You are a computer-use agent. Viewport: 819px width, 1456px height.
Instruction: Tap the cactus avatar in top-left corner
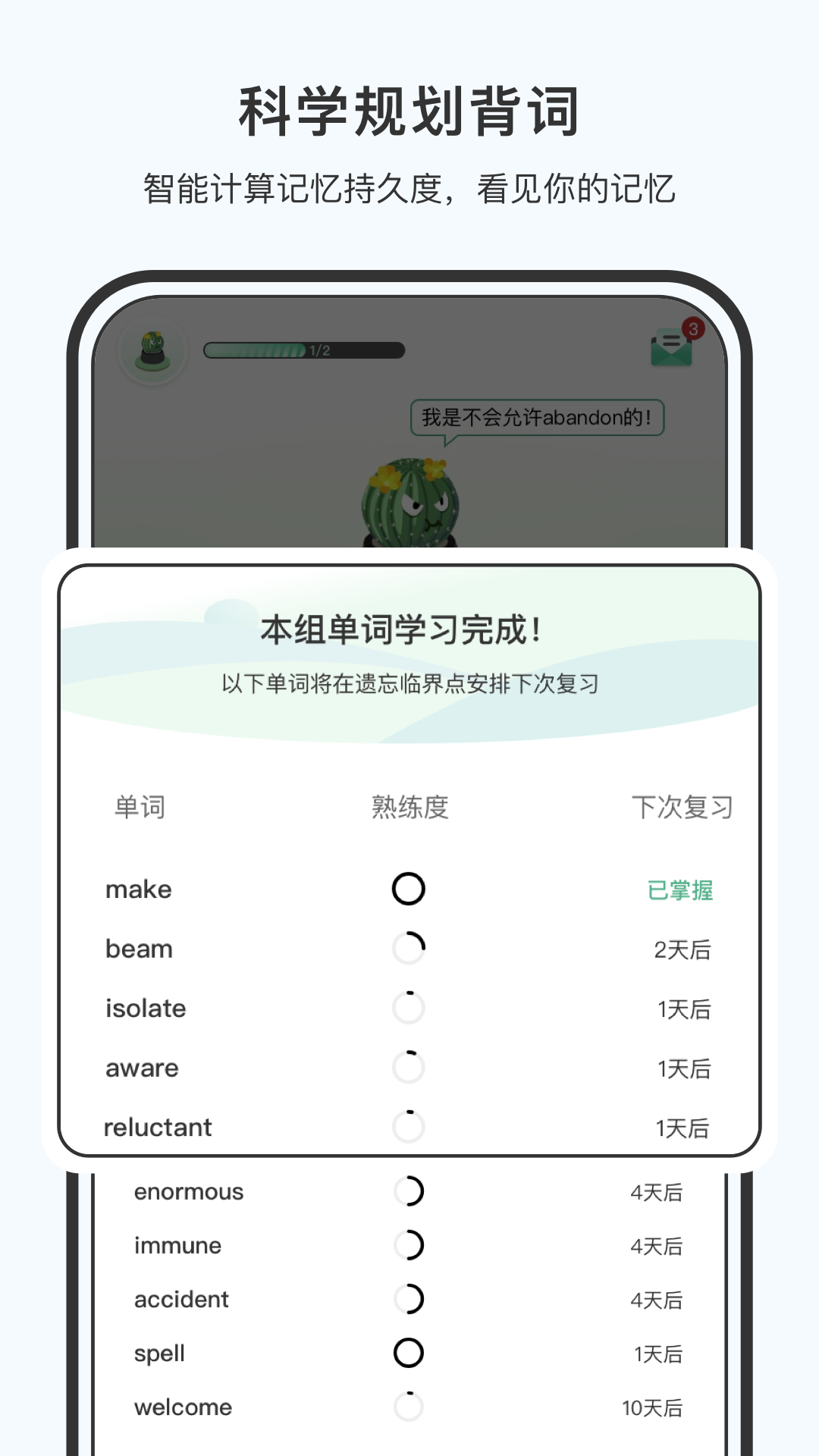pos(152,349)
